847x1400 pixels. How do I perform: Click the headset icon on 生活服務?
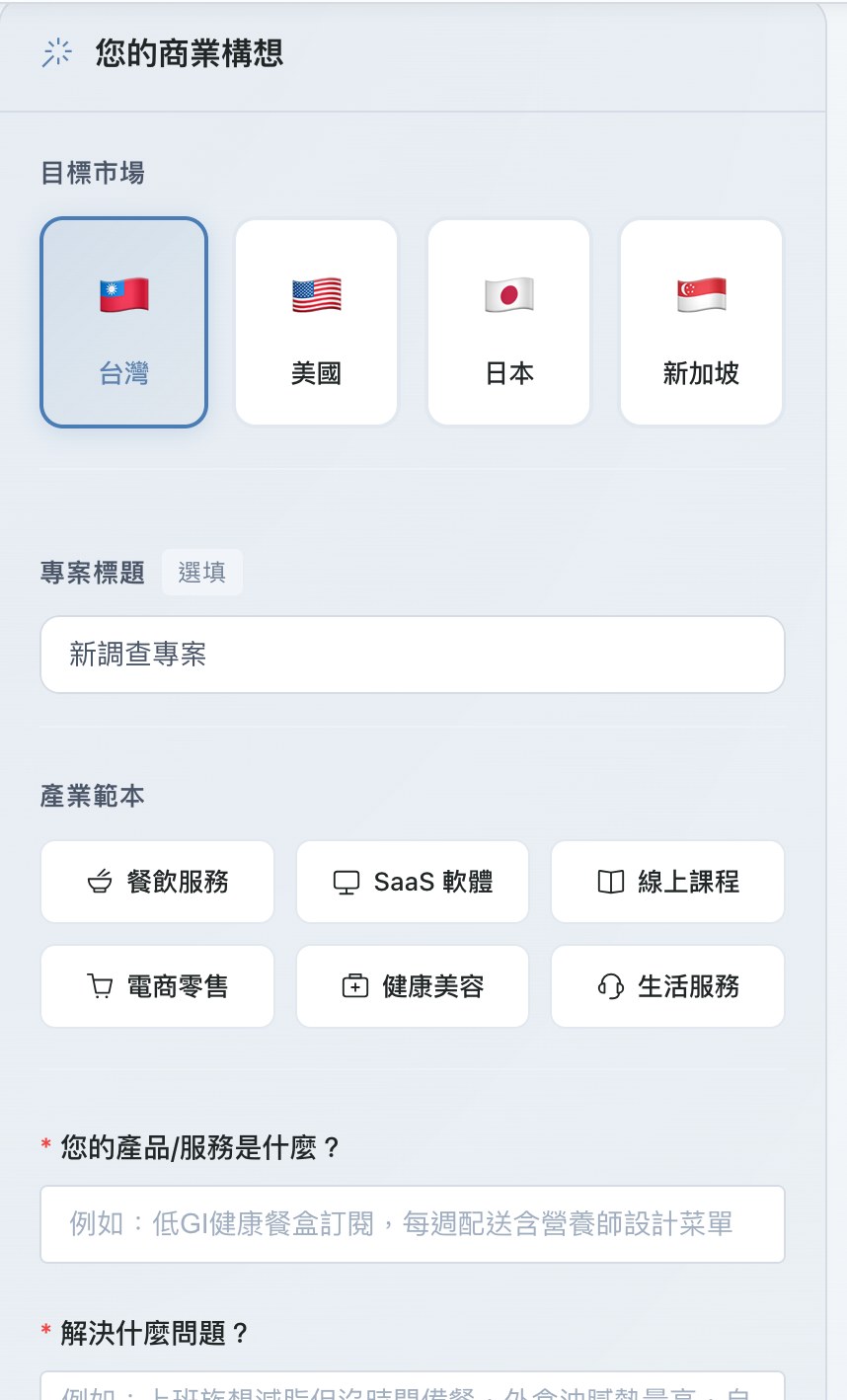610,985
